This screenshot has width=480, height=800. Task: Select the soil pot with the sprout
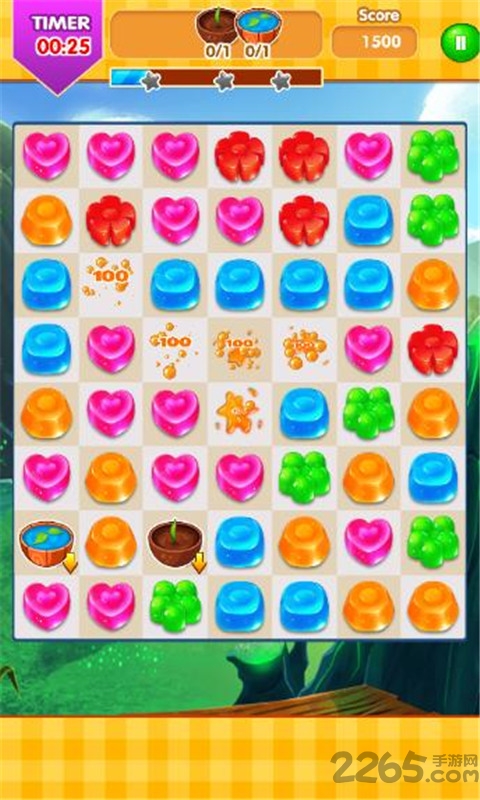175,543
